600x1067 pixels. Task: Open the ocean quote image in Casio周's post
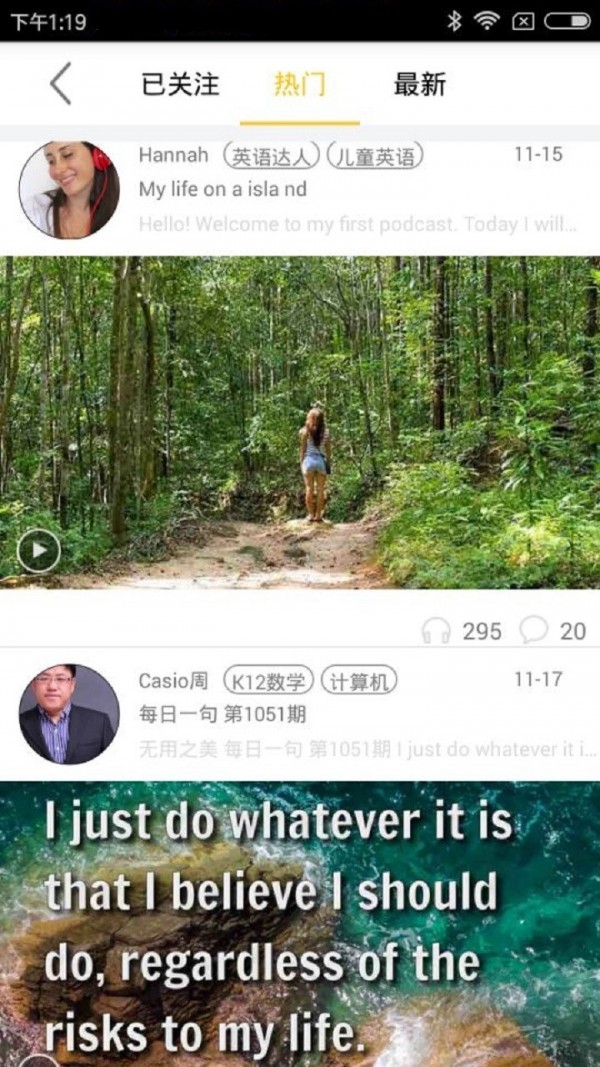point(300,920)
